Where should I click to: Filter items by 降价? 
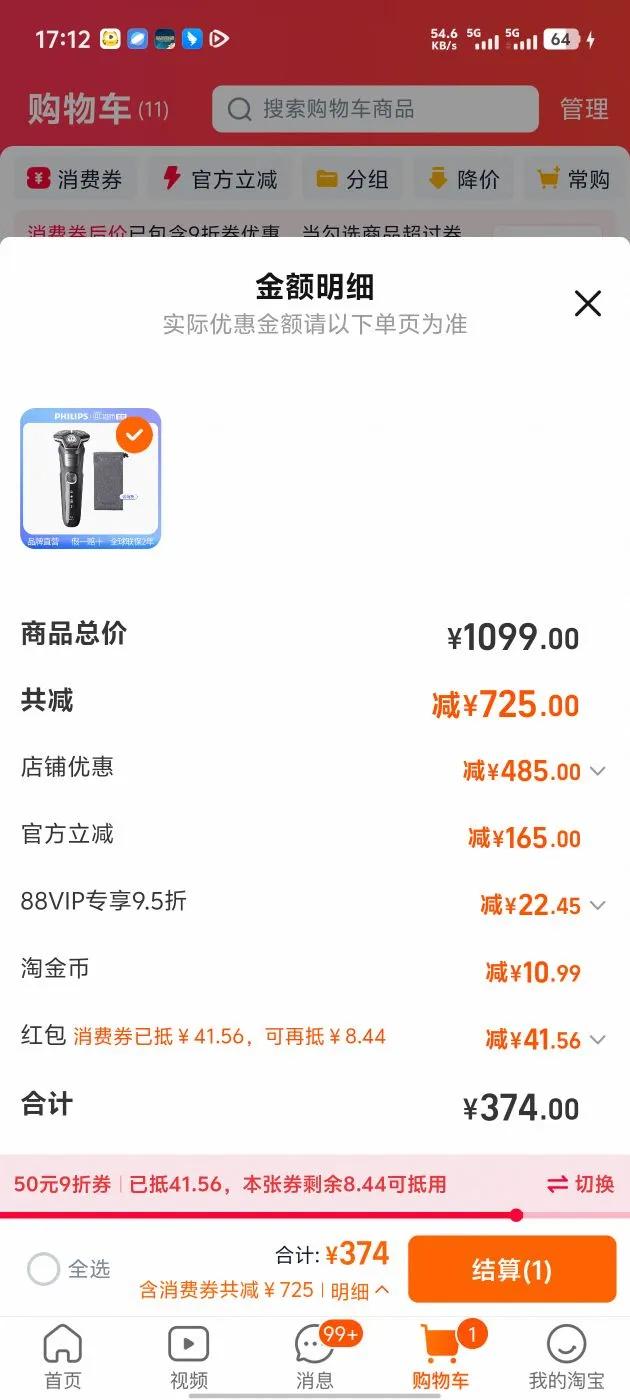[463, 179]
